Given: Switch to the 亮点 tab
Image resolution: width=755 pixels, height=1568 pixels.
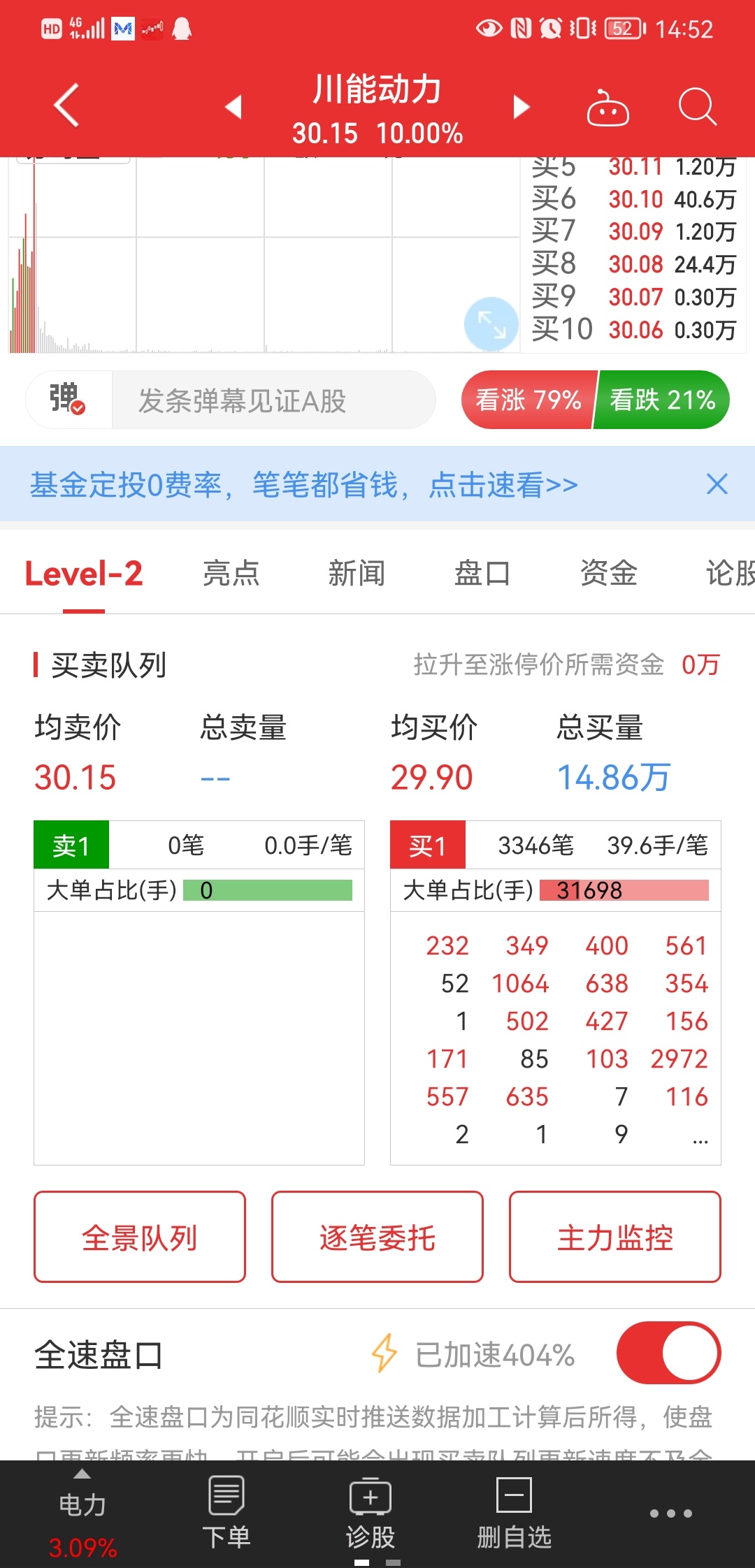Looking at the screenshot, I should (231, 573).
